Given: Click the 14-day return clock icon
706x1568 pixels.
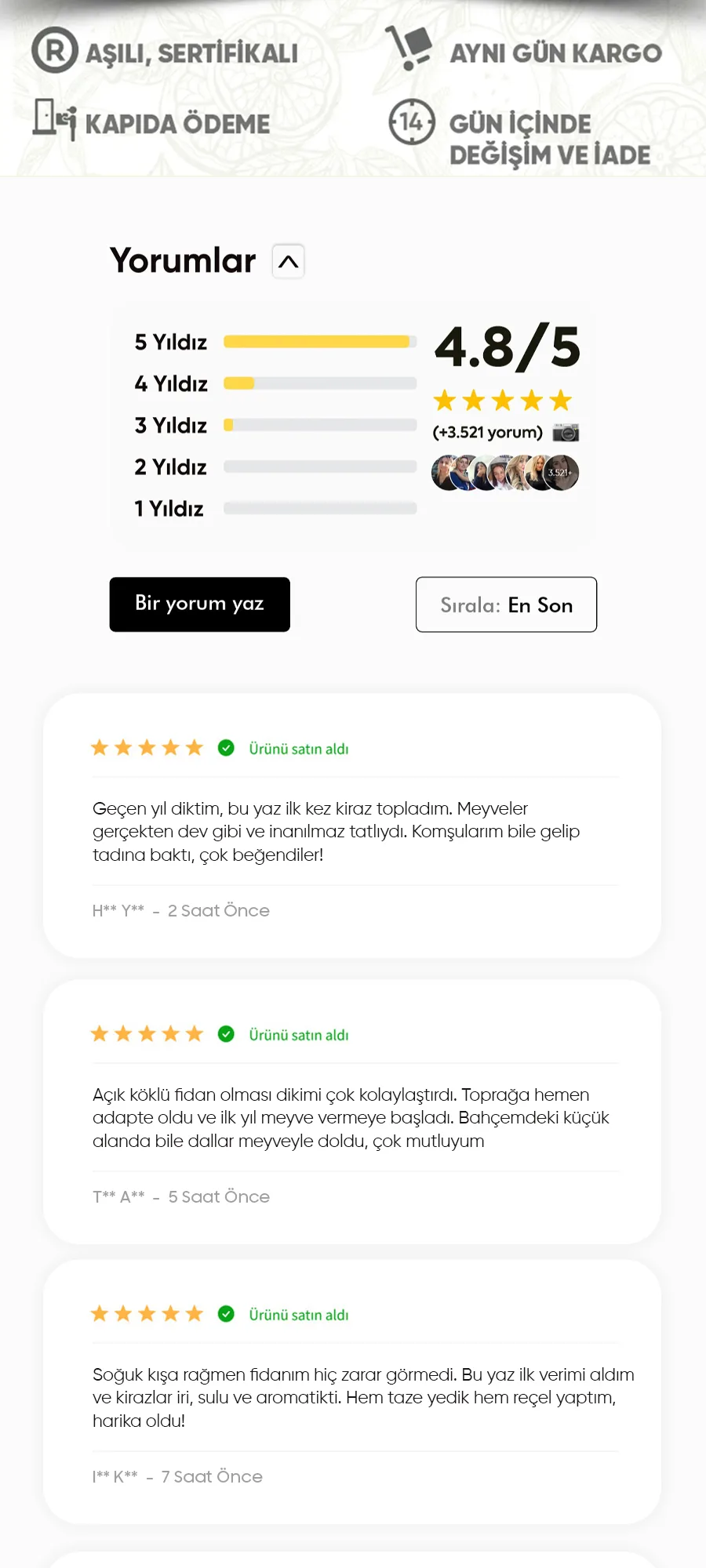Looking at the screenshot, I should click(410, 122).
